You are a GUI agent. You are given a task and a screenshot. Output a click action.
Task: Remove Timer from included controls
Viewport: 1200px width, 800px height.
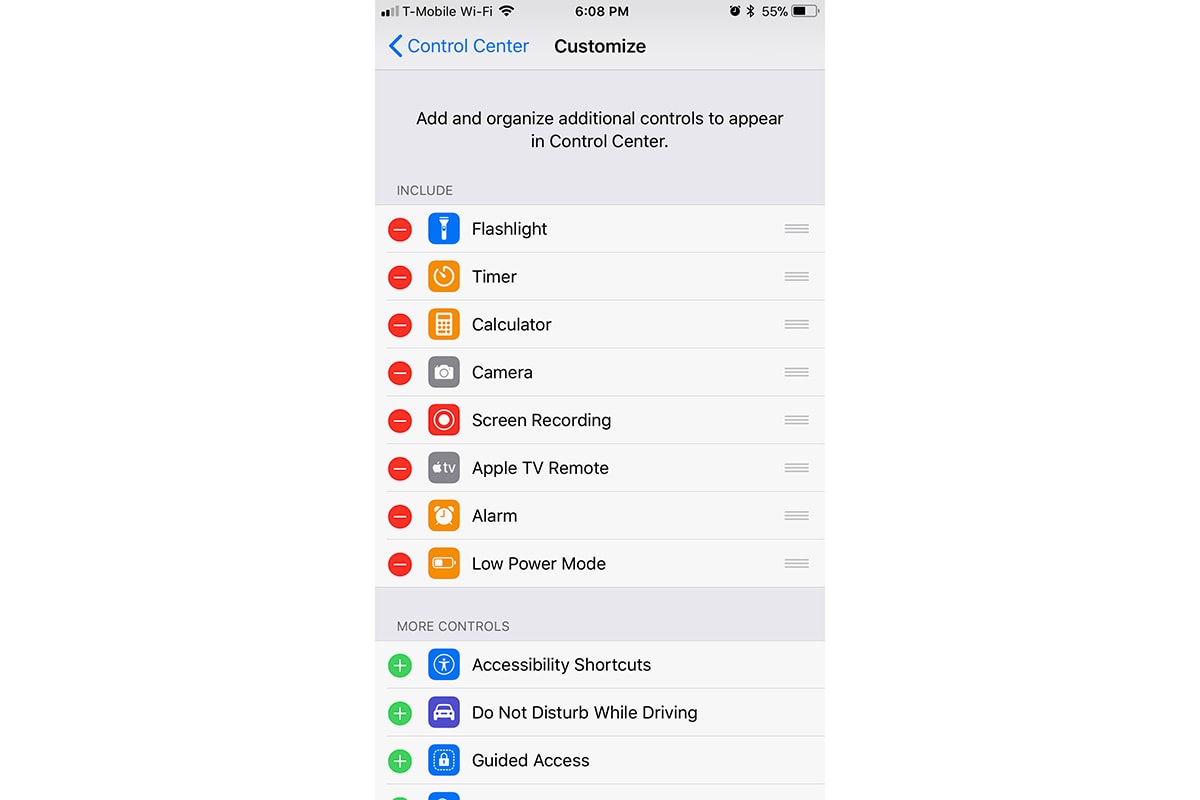[x=400, y=277]
